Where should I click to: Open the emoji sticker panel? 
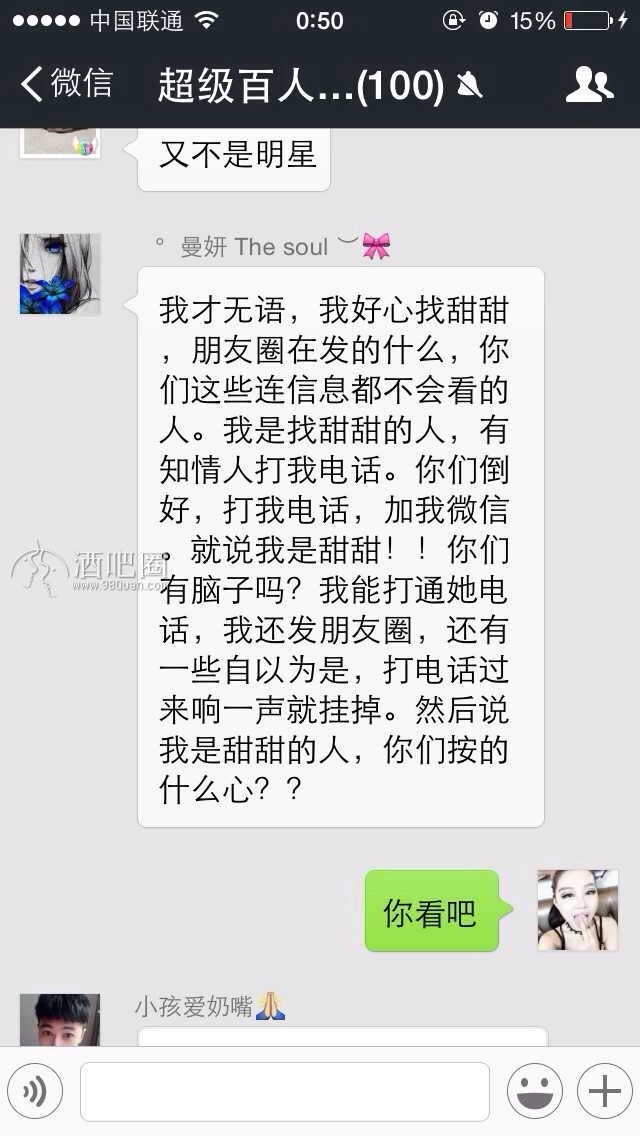[x=534, y=1092]
